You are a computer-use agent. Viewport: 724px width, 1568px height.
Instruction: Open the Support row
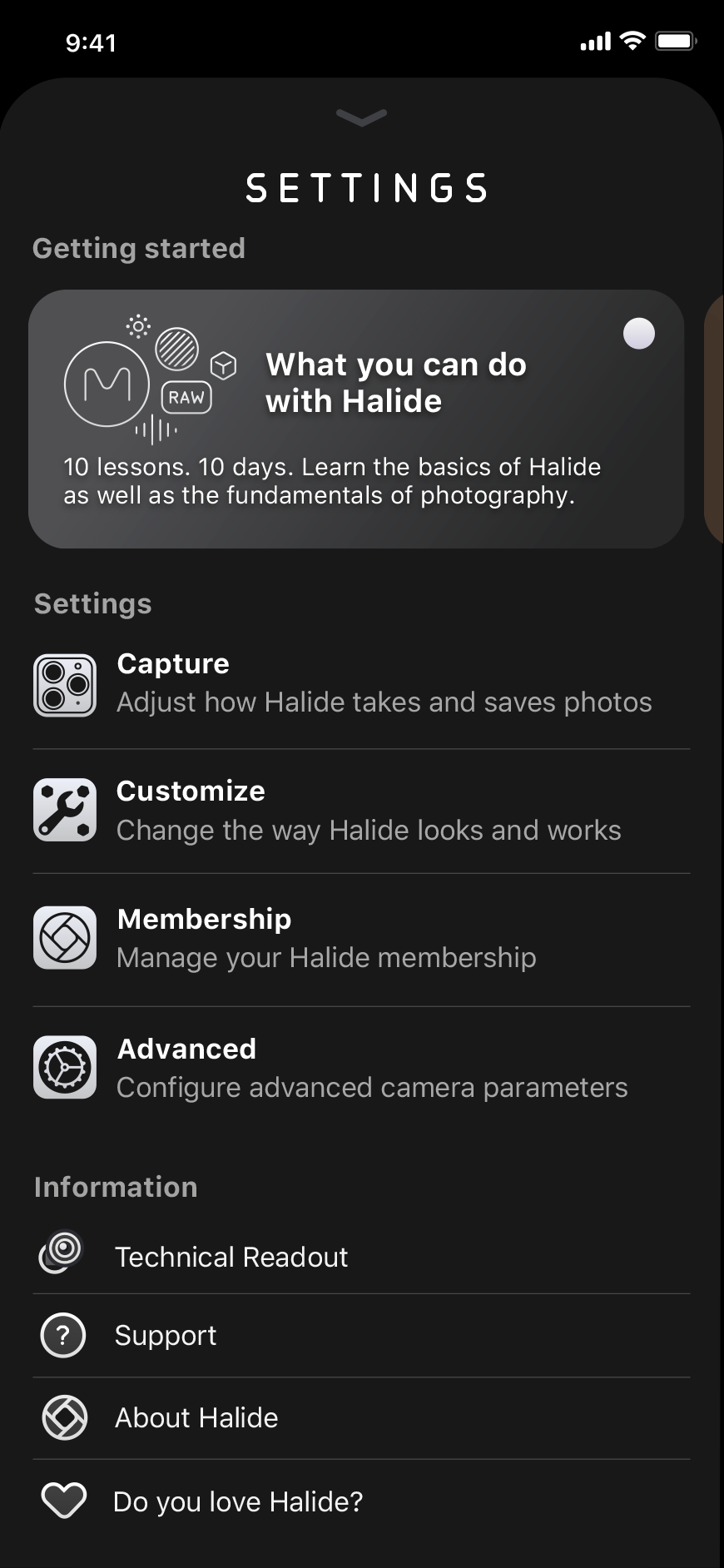[x=361, y=1335]
